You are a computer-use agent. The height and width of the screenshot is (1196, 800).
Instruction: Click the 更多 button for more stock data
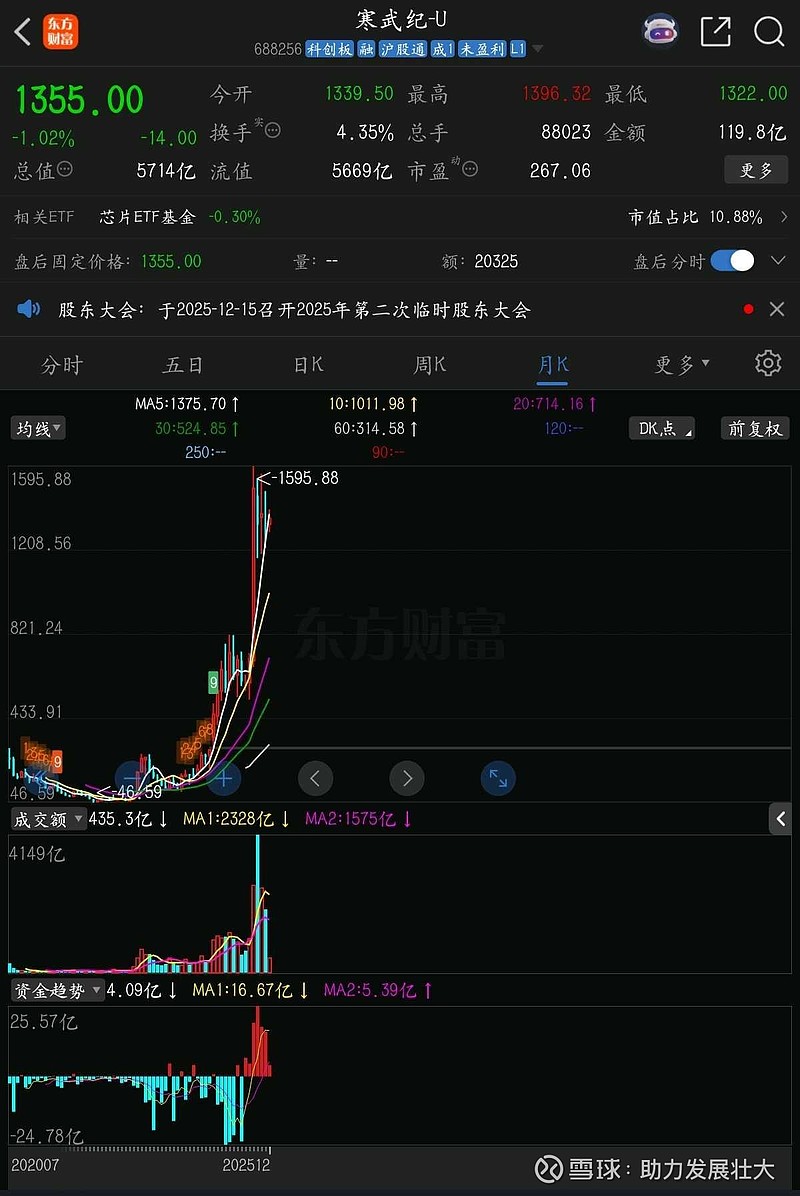[756, 170]
